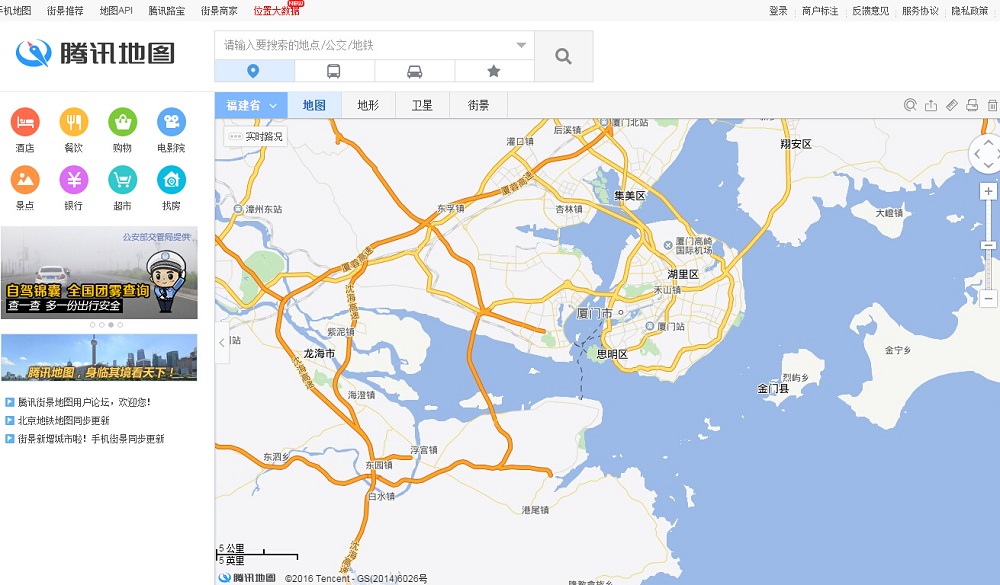Switch map view to 地形
This screenshot has height=585, width=1000.
tap(368, 105)
